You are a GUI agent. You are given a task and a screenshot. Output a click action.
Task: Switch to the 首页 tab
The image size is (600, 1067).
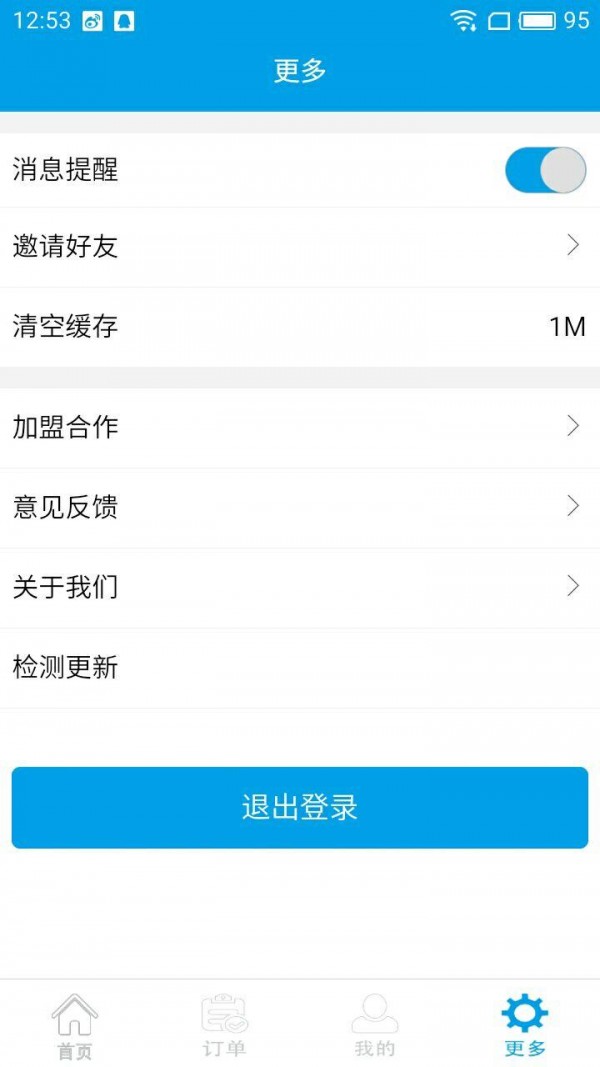[75, 1026]
